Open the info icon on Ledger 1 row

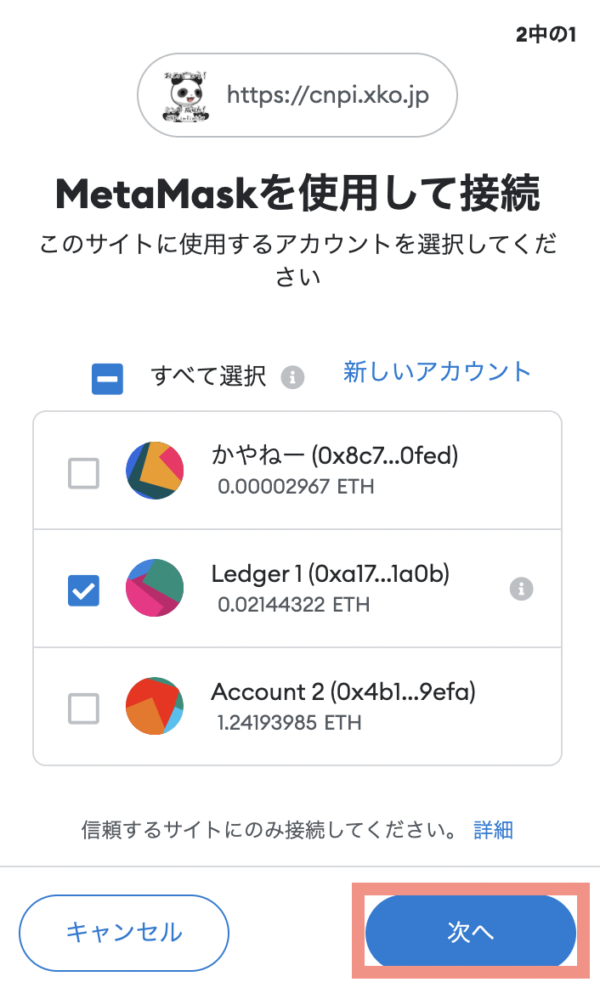521,589
